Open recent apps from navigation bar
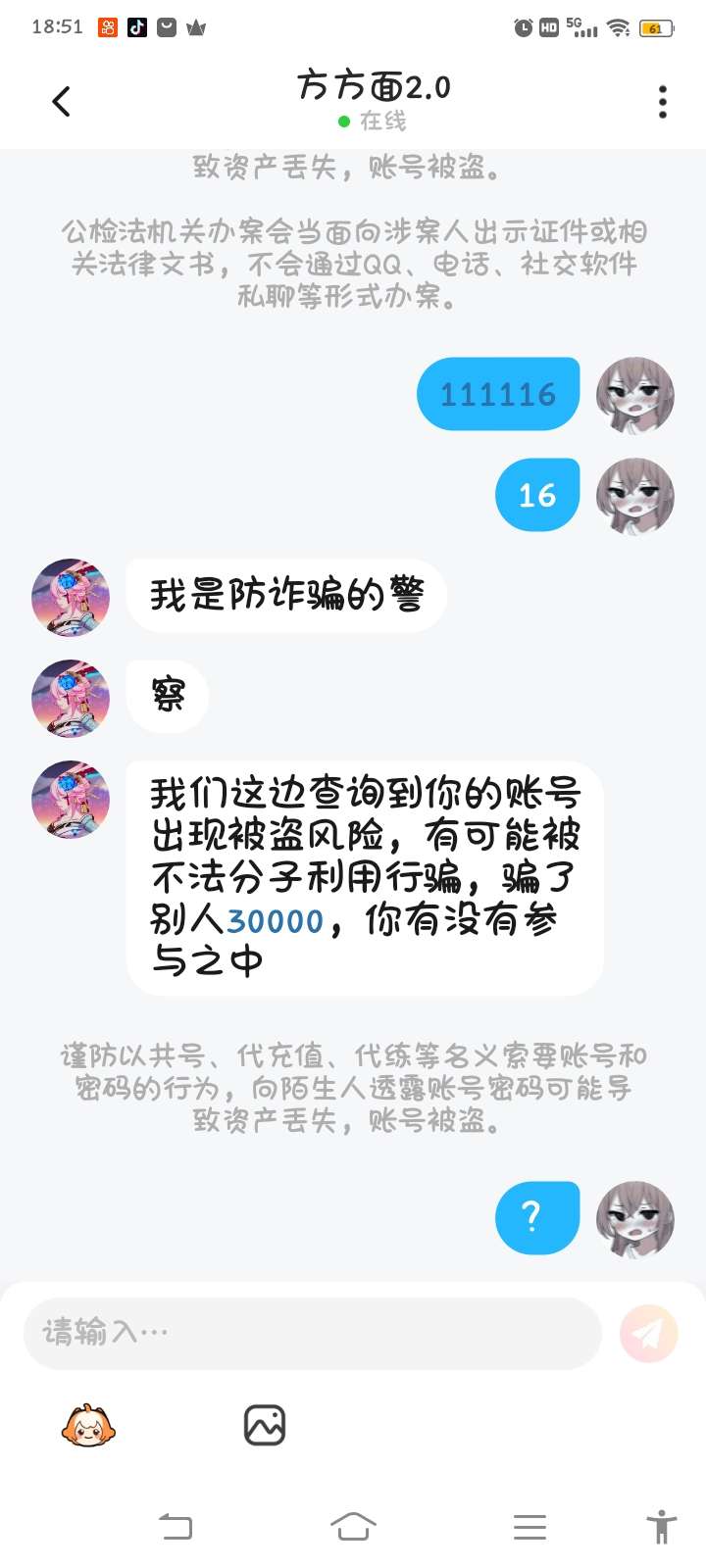 pos(529,1527)
